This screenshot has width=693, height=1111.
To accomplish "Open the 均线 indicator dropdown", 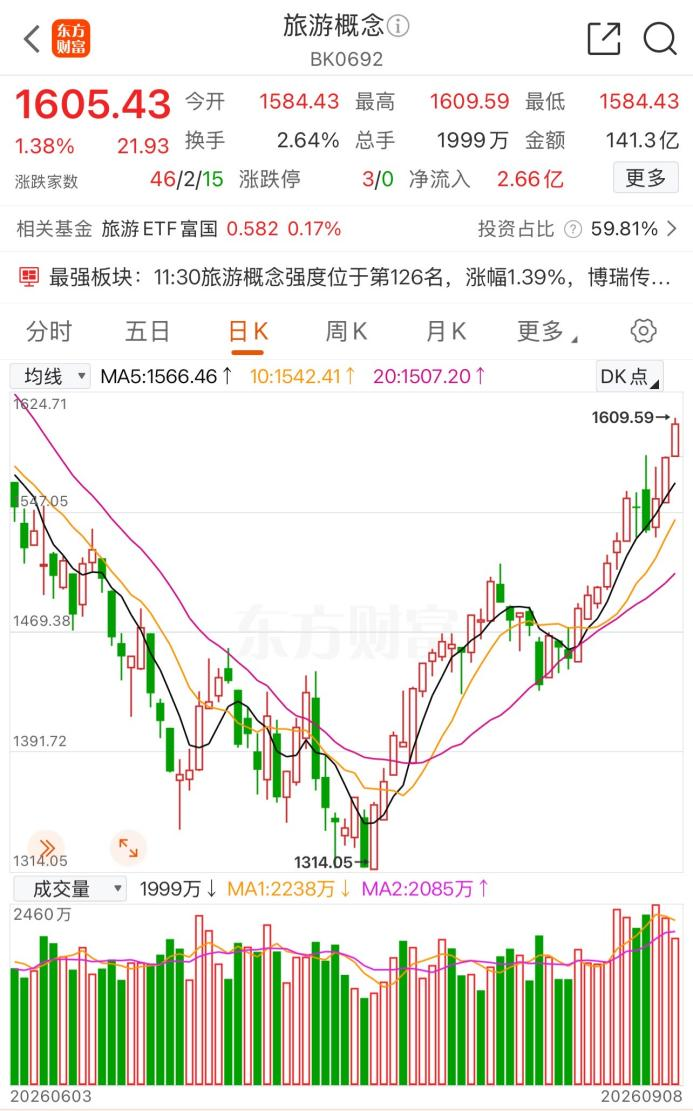I will click(x=51, y=376).
